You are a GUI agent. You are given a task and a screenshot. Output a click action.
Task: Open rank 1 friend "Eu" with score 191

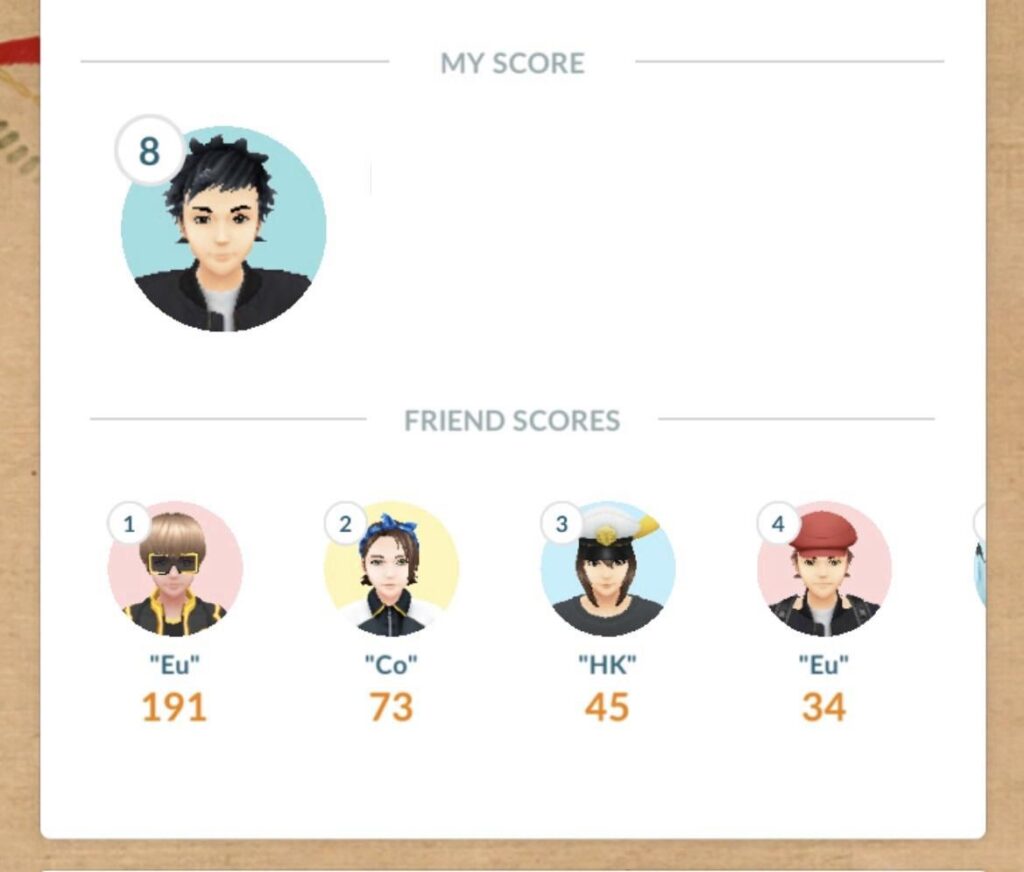point(175,569)
